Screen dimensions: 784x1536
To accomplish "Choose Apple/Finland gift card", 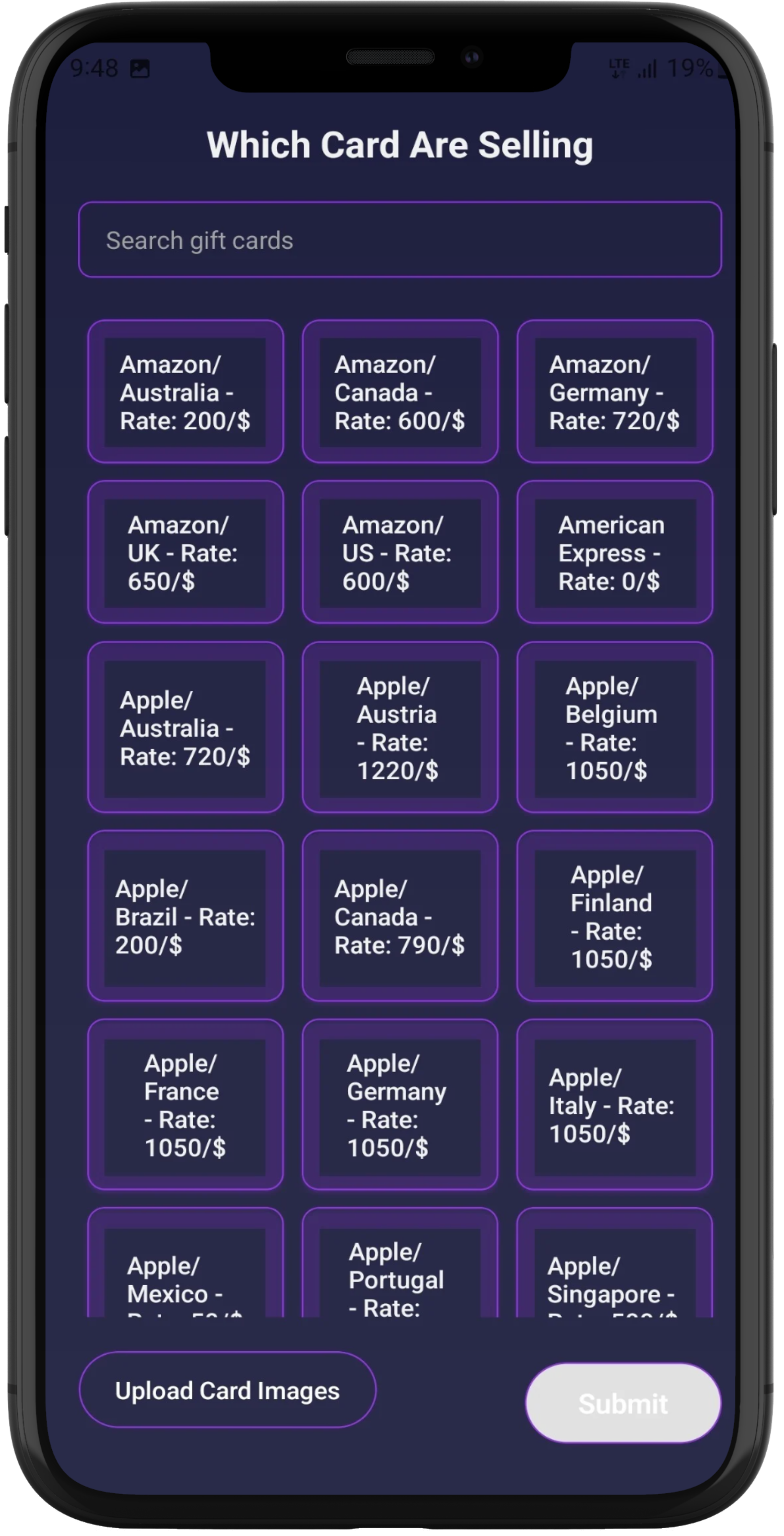I will [x=615, y=916].
